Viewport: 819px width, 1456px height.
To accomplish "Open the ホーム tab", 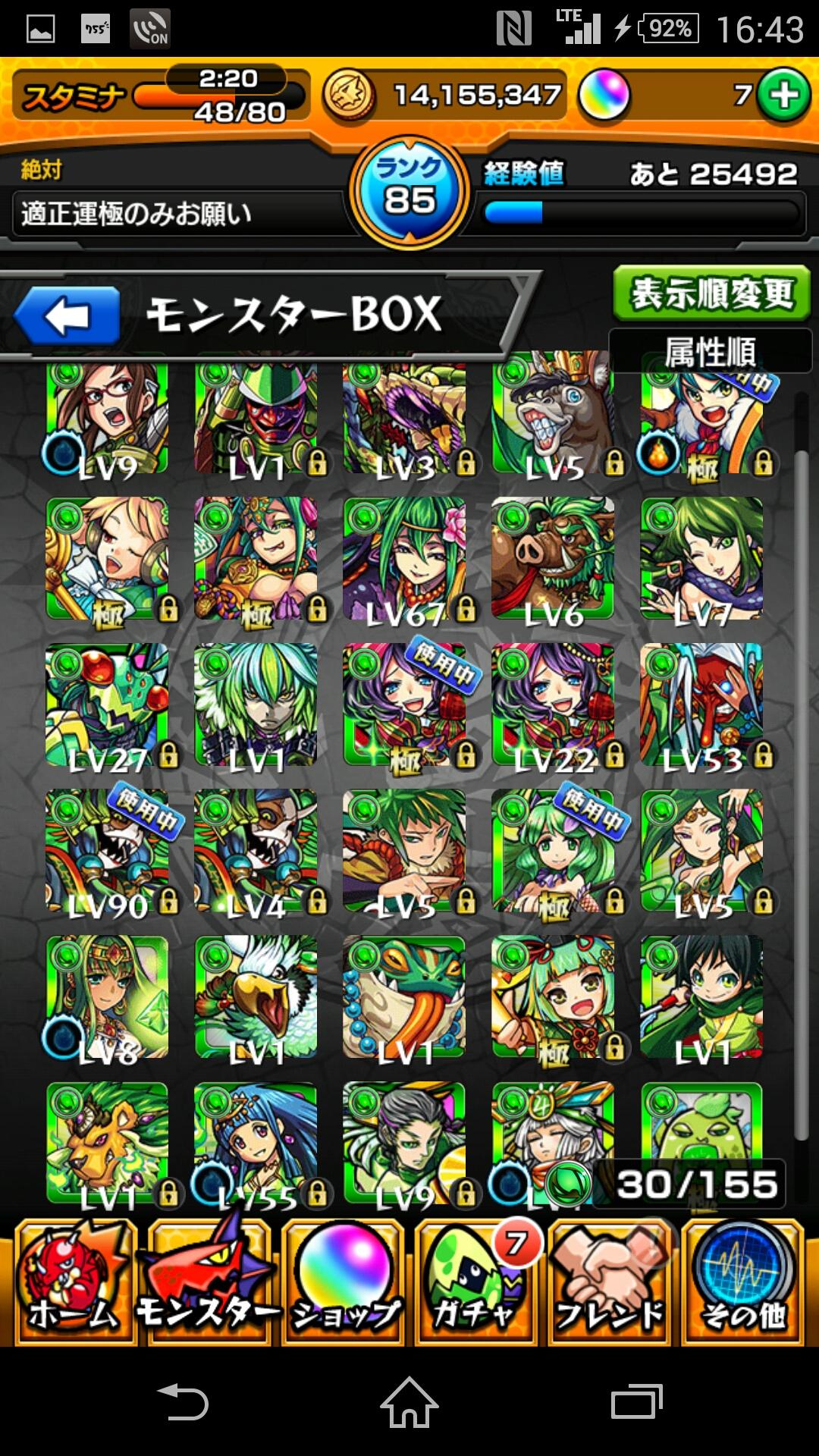I will click(74, 1283).
